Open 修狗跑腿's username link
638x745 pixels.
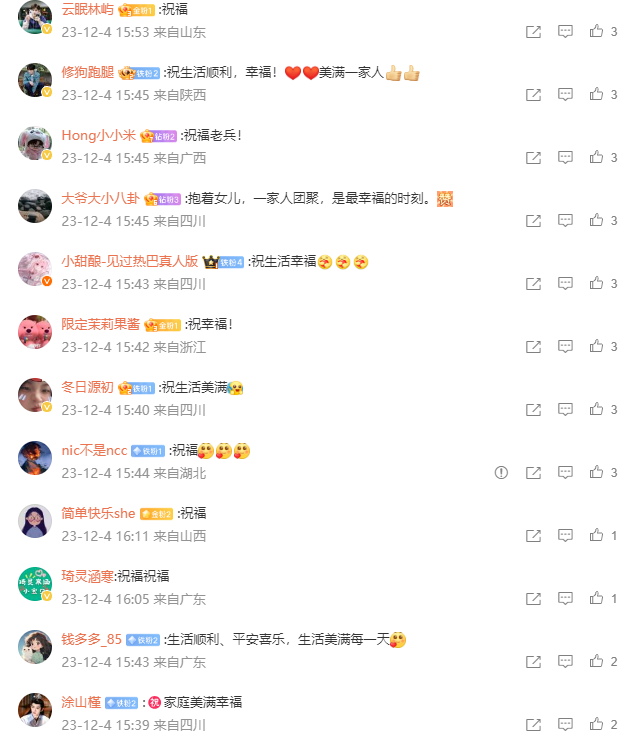click(87, 73)
